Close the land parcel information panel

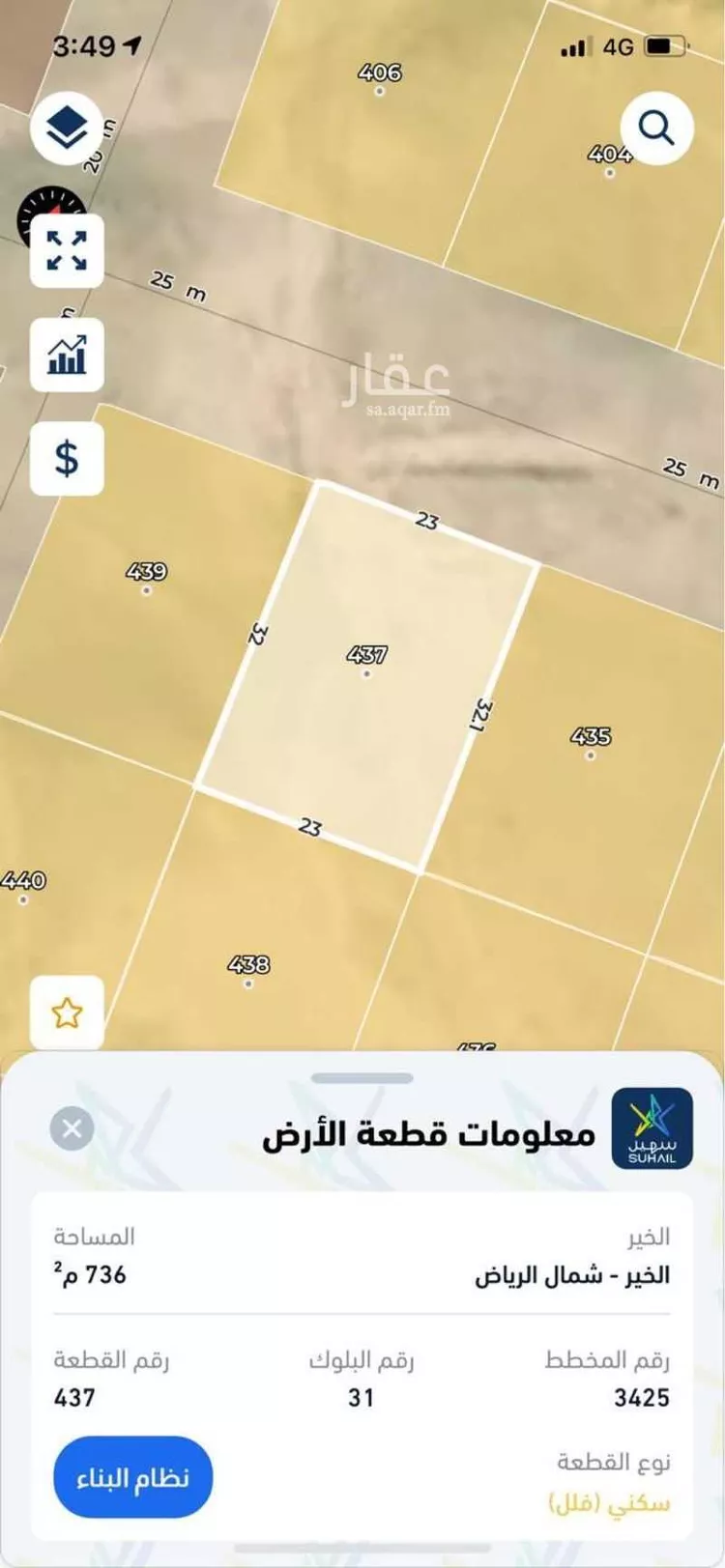72,1128
